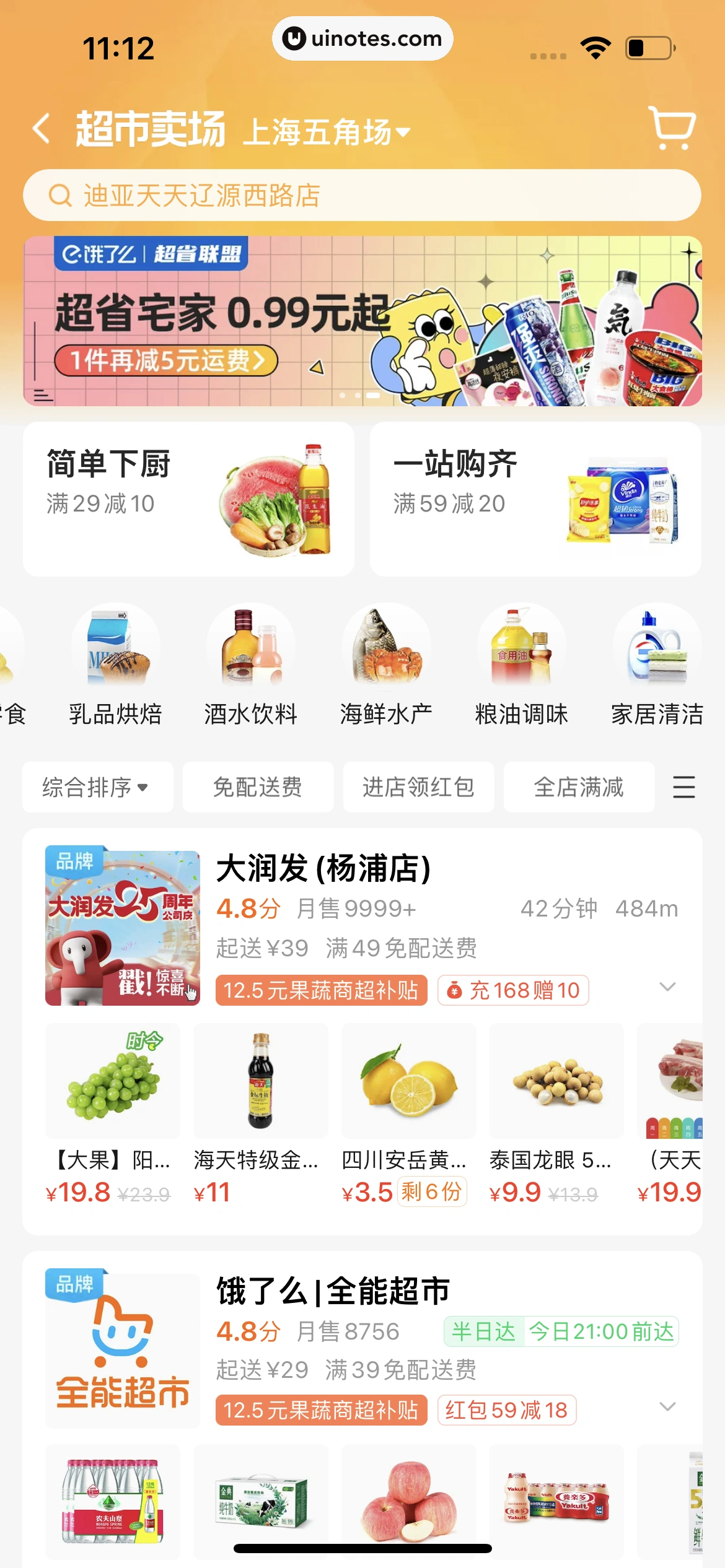The height and width of the screenshot is (1568, 725).
Task: Toggle the 进店领红包 filter
Action: [x=418, y=787]
